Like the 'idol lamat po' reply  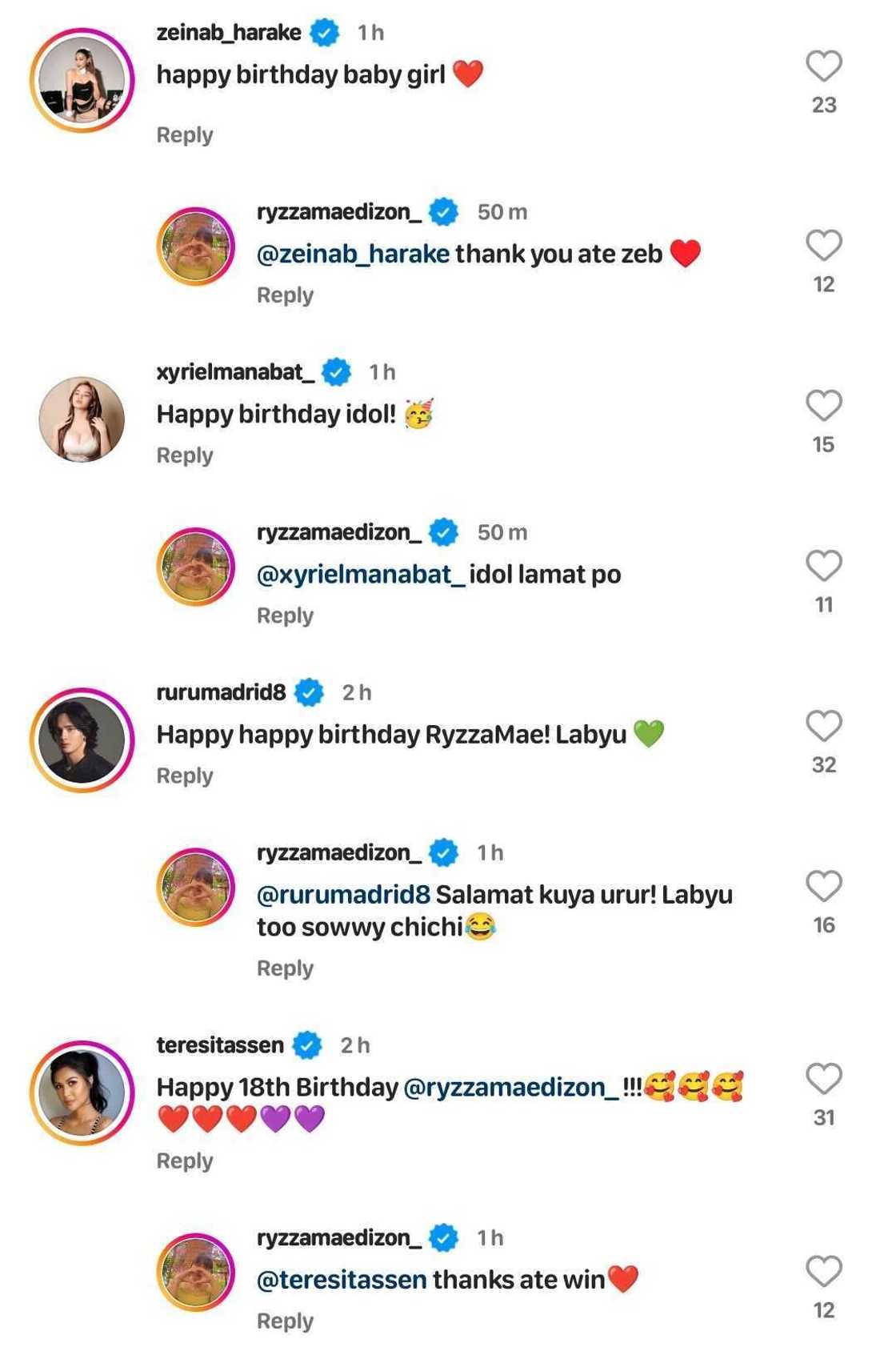(x=823, y=566)
